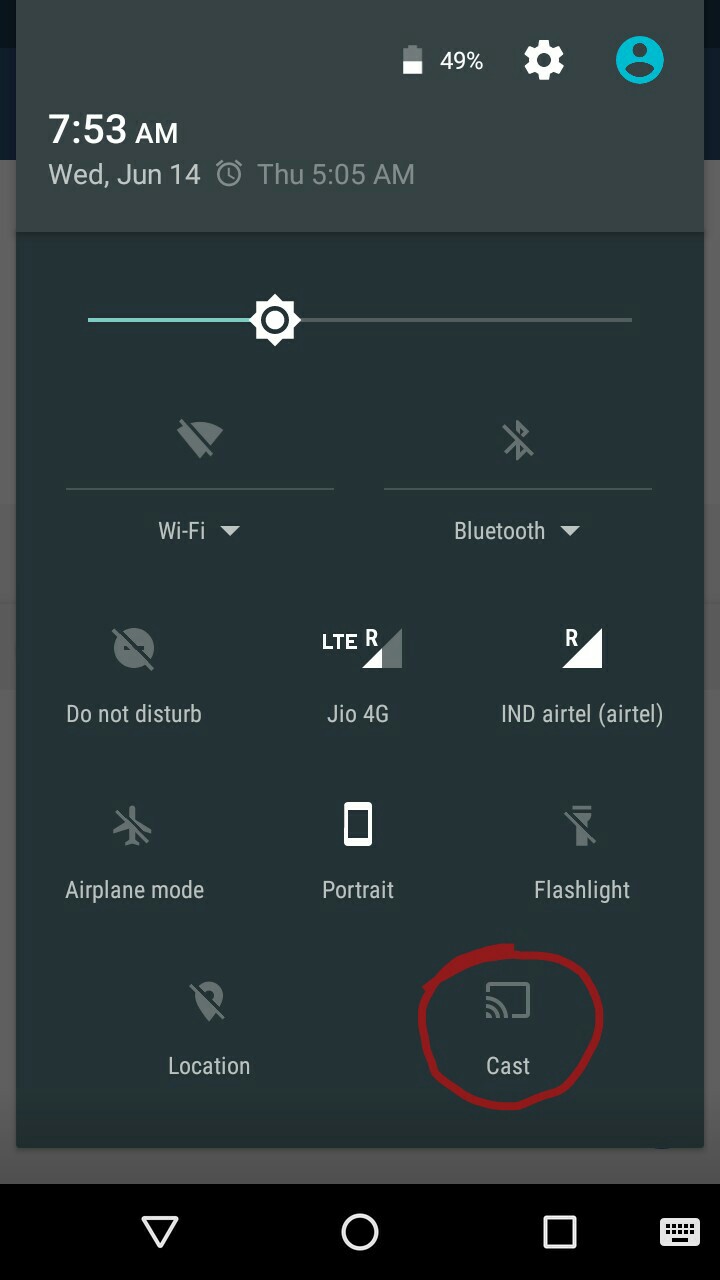Adjust the screen brightness slider
The width and height of the screenshot is (720, 1280).
click(275, 320)
